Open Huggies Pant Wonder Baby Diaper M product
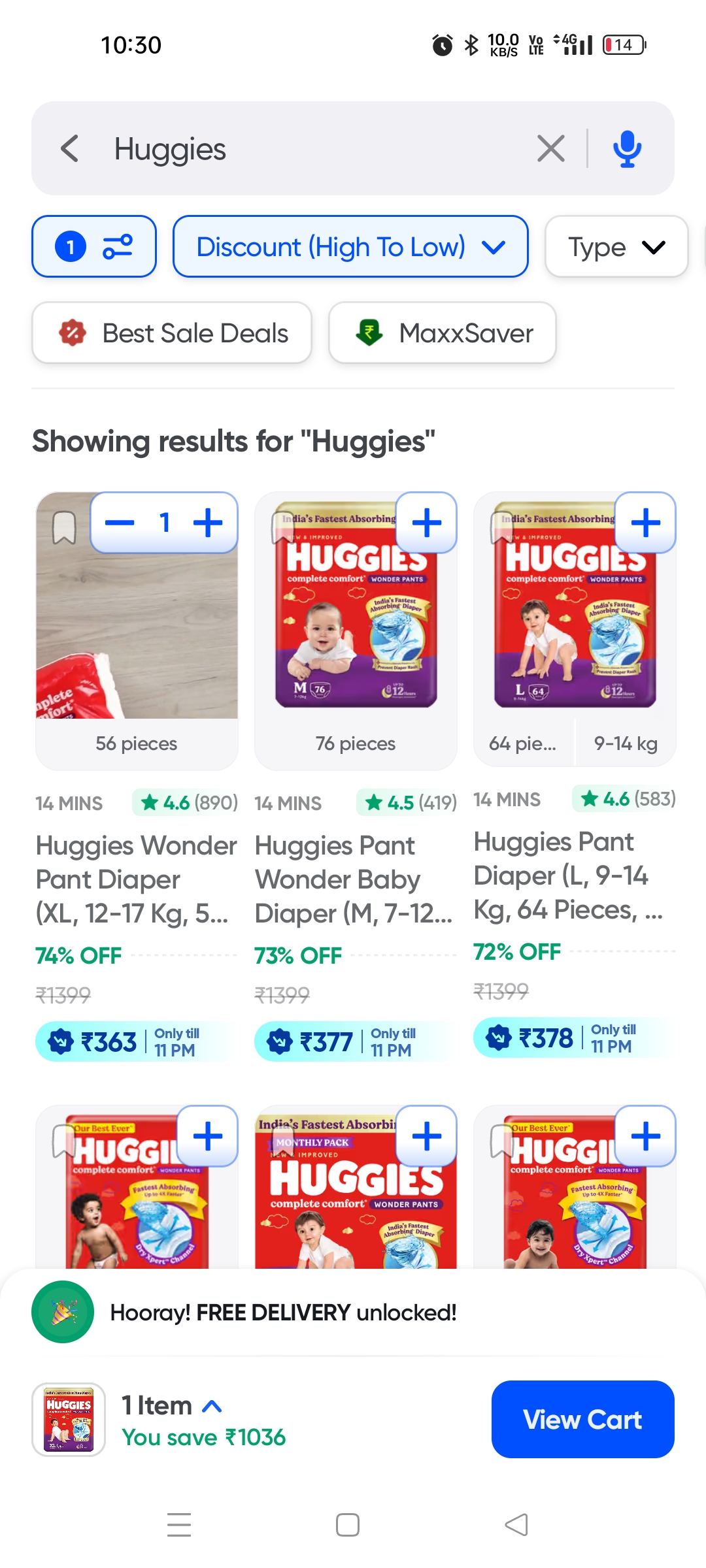 click(353, 879)
